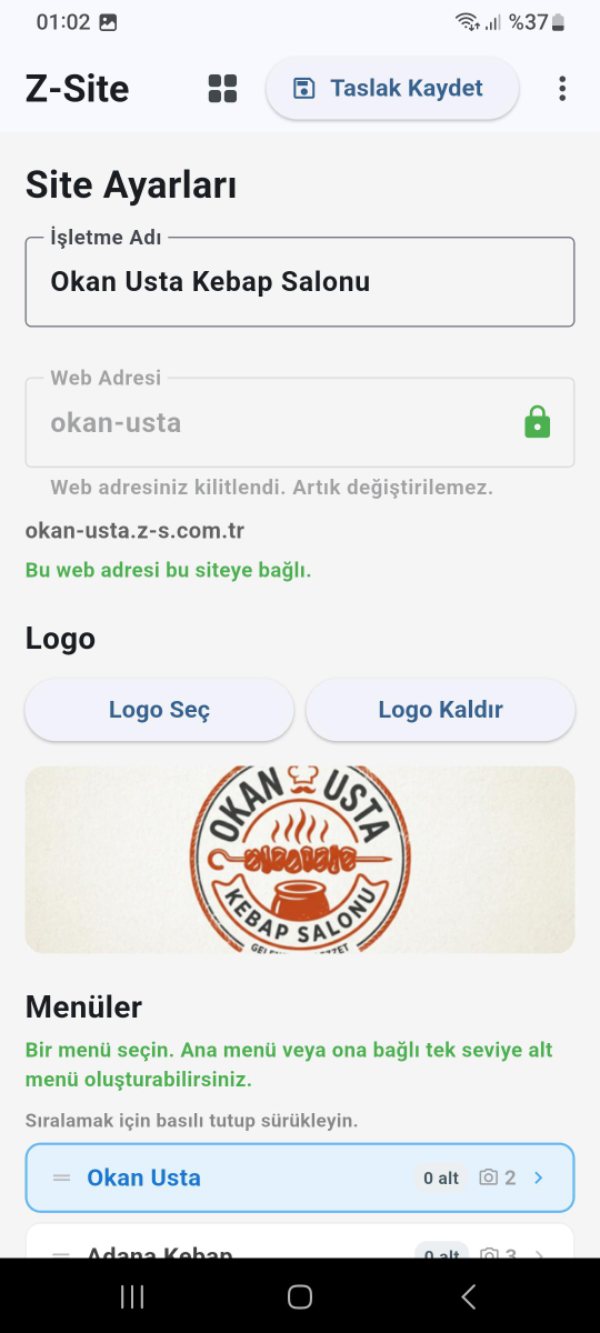Open the overflow menu
The image size is (600, 1333).
[562, 88]
